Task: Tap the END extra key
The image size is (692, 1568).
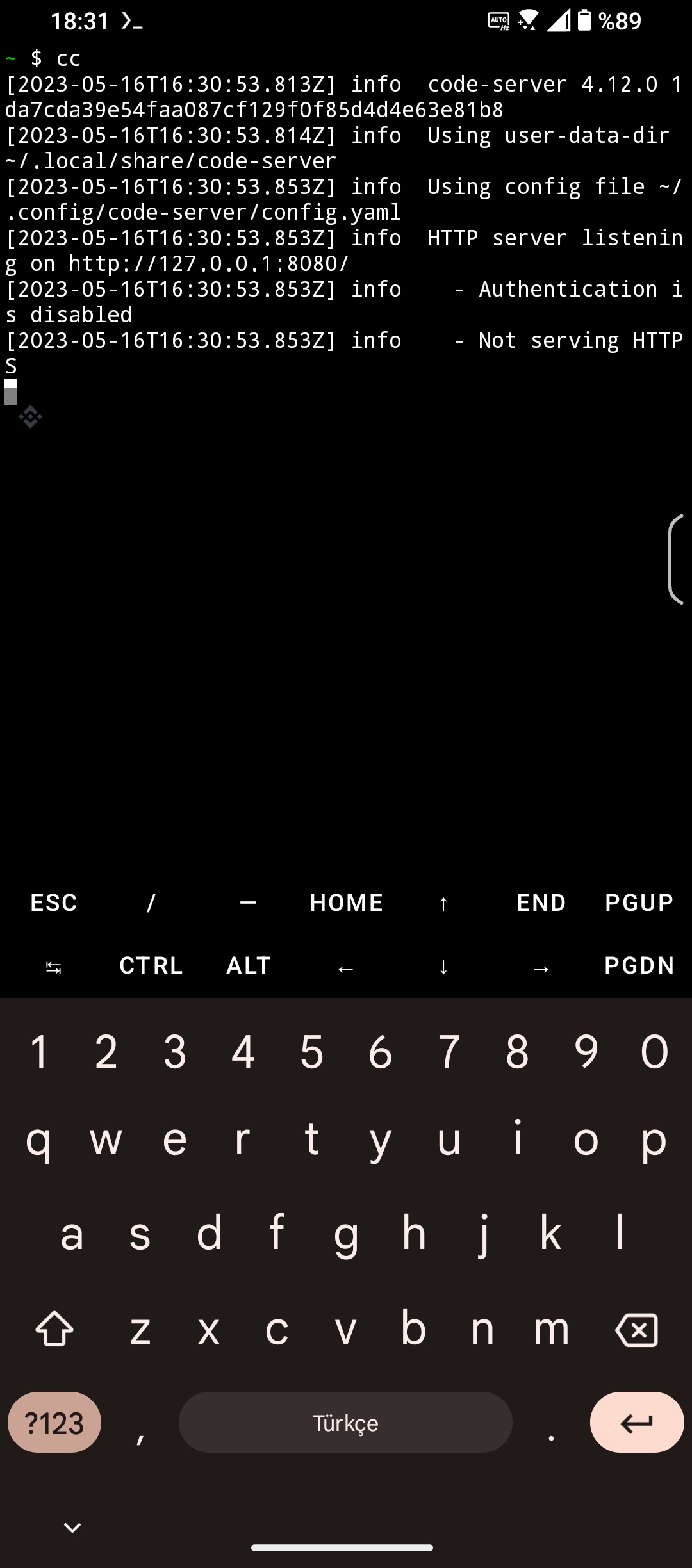Action: (x=541, y=902)
